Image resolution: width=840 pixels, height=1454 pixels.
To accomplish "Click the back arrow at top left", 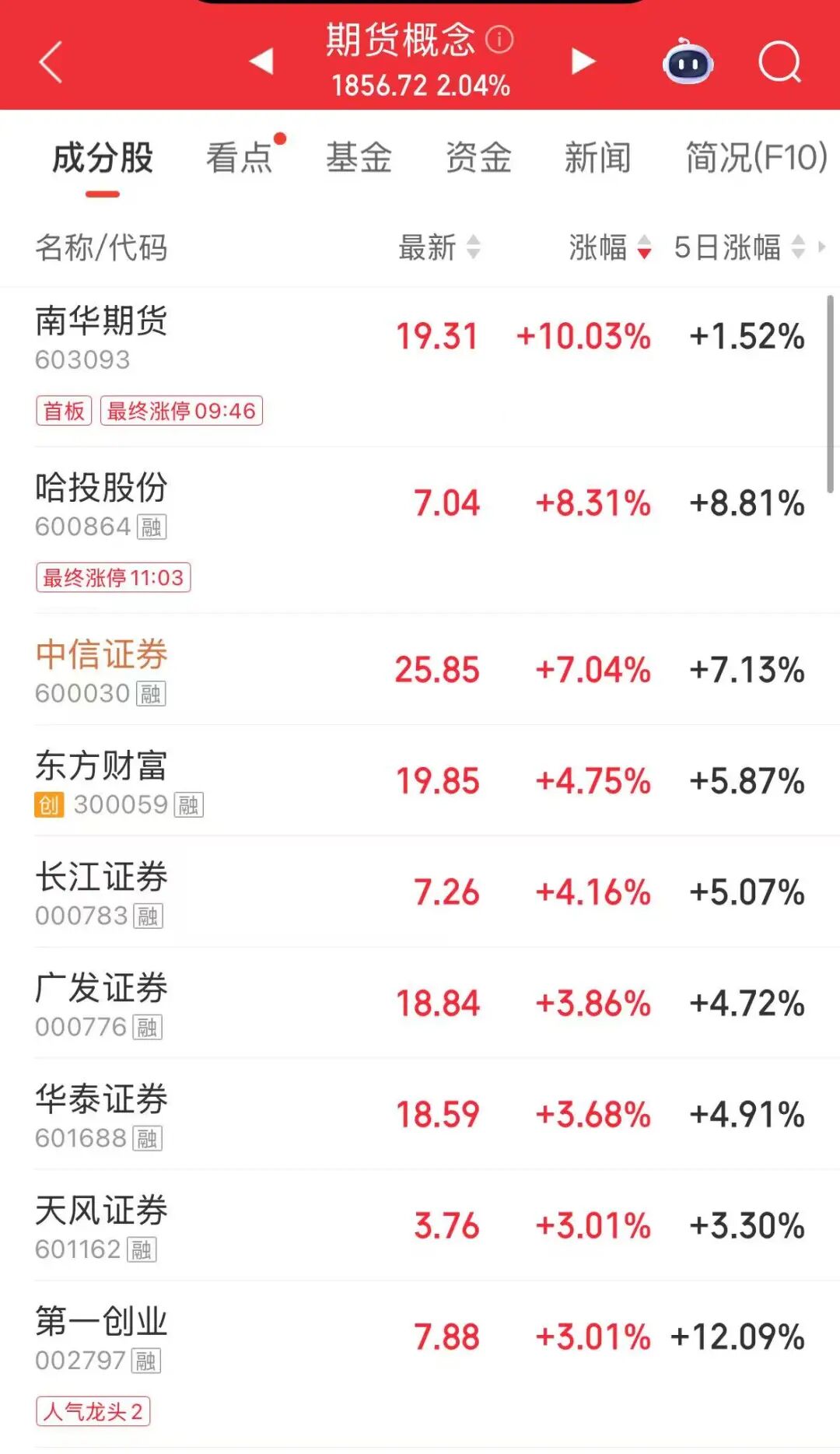I will point(49,62).
